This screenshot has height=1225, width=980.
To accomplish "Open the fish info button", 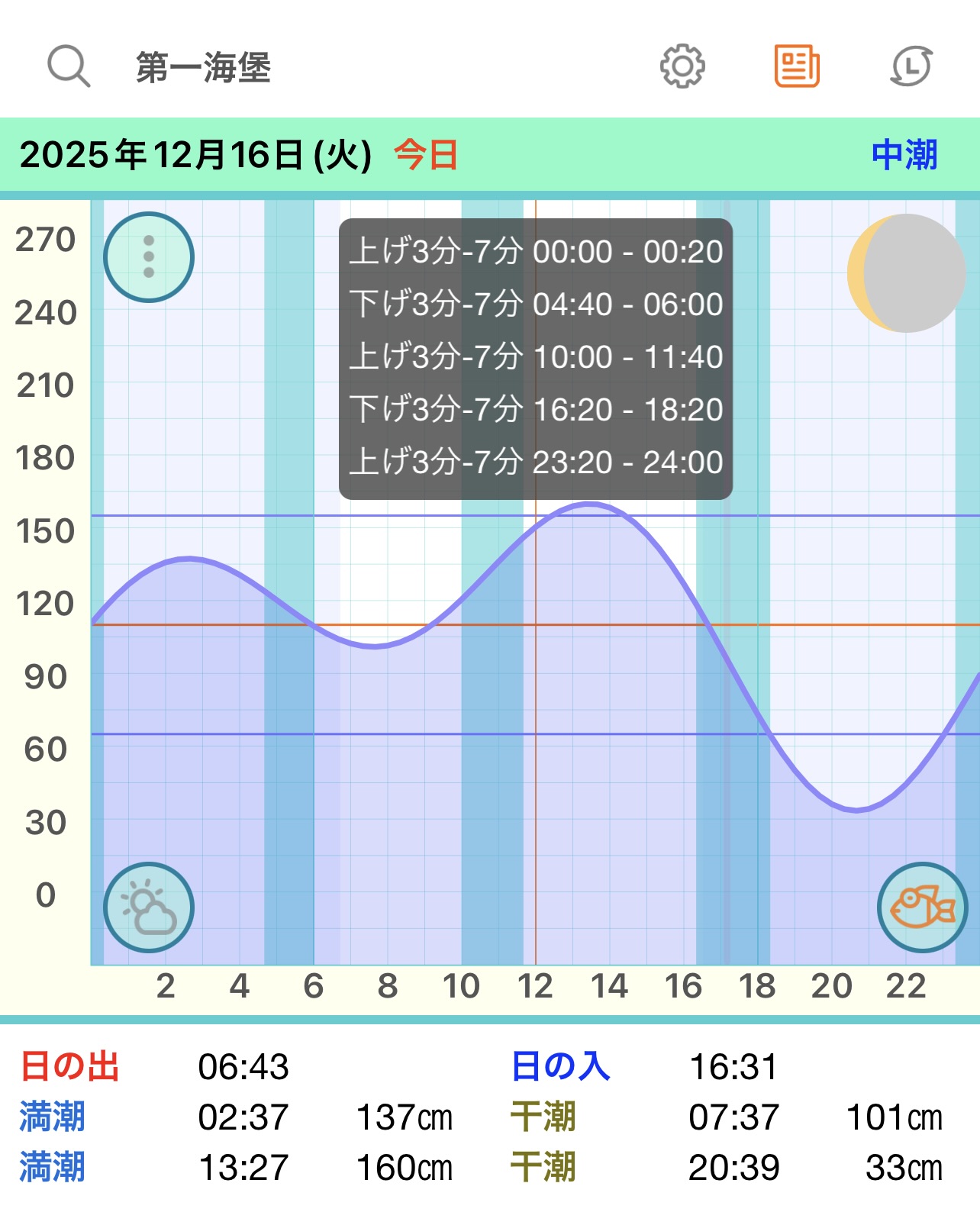I will [922, 907].
